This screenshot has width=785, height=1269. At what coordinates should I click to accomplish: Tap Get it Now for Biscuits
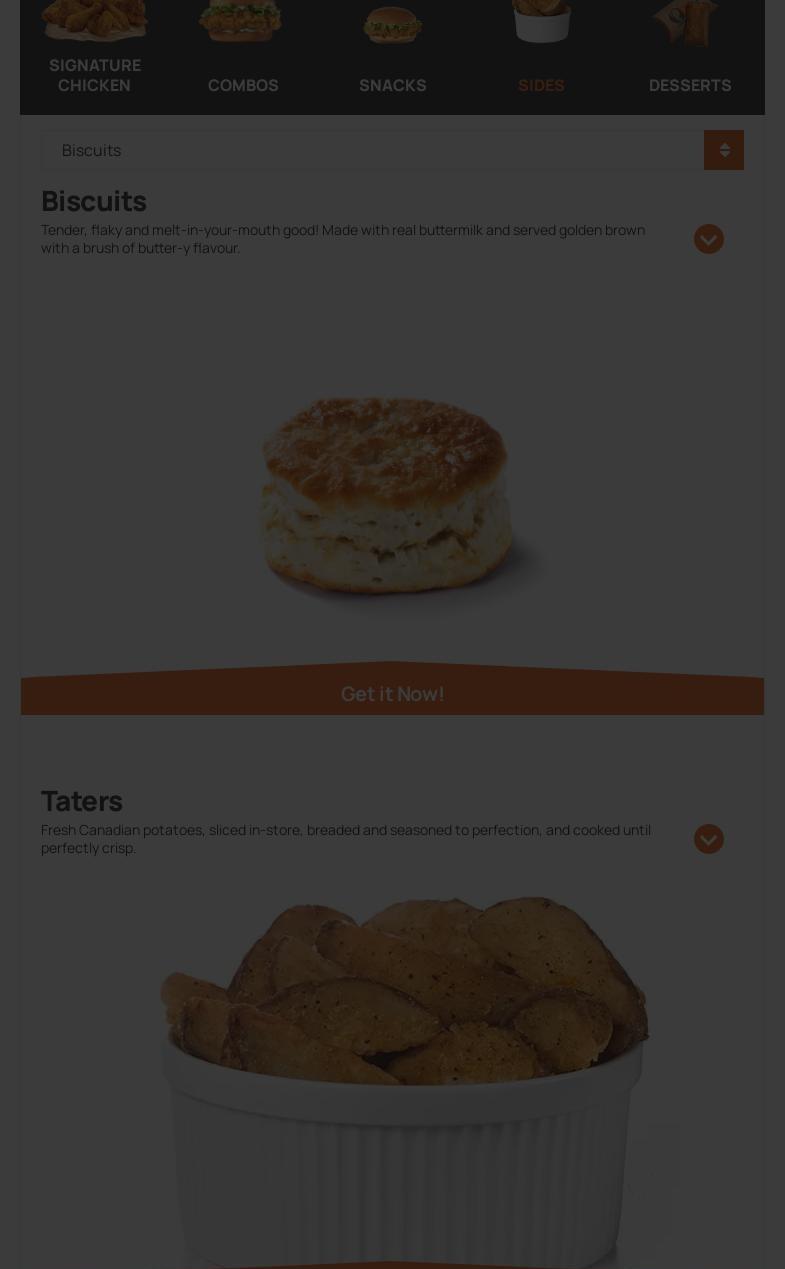click(x=392, y=693)
